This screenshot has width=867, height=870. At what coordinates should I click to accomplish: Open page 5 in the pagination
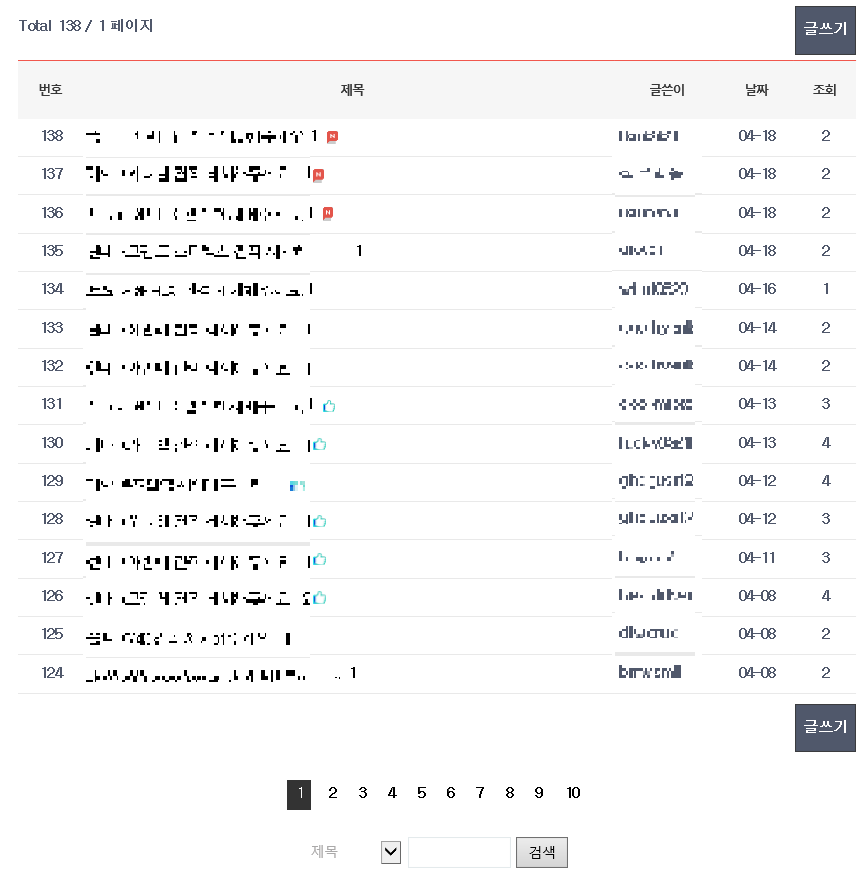421,794
